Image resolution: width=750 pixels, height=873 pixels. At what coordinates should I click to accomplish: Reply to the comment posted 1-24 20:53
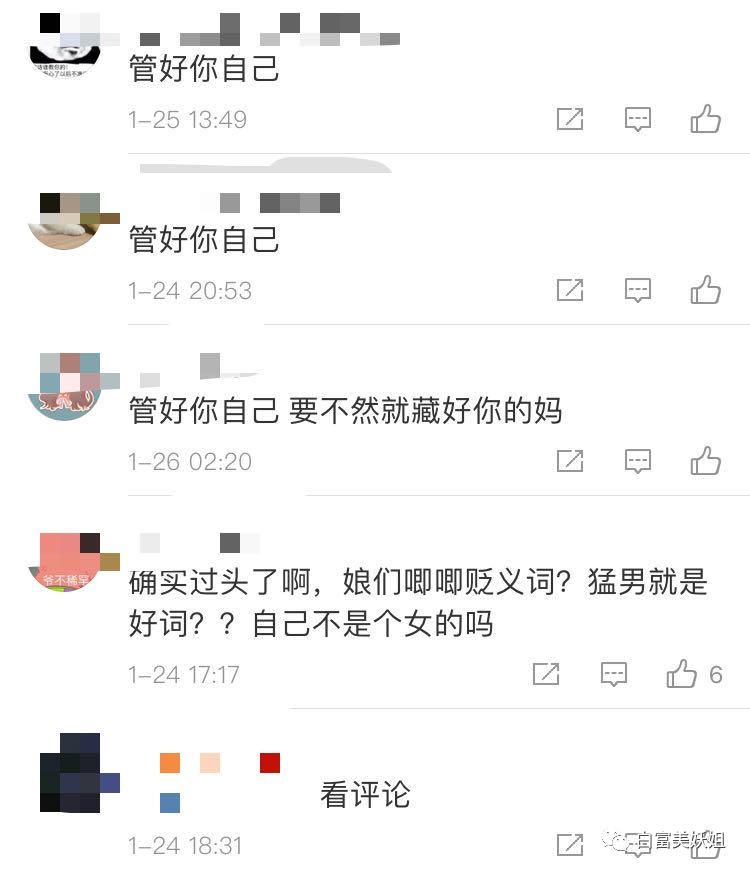pos(638,291)
